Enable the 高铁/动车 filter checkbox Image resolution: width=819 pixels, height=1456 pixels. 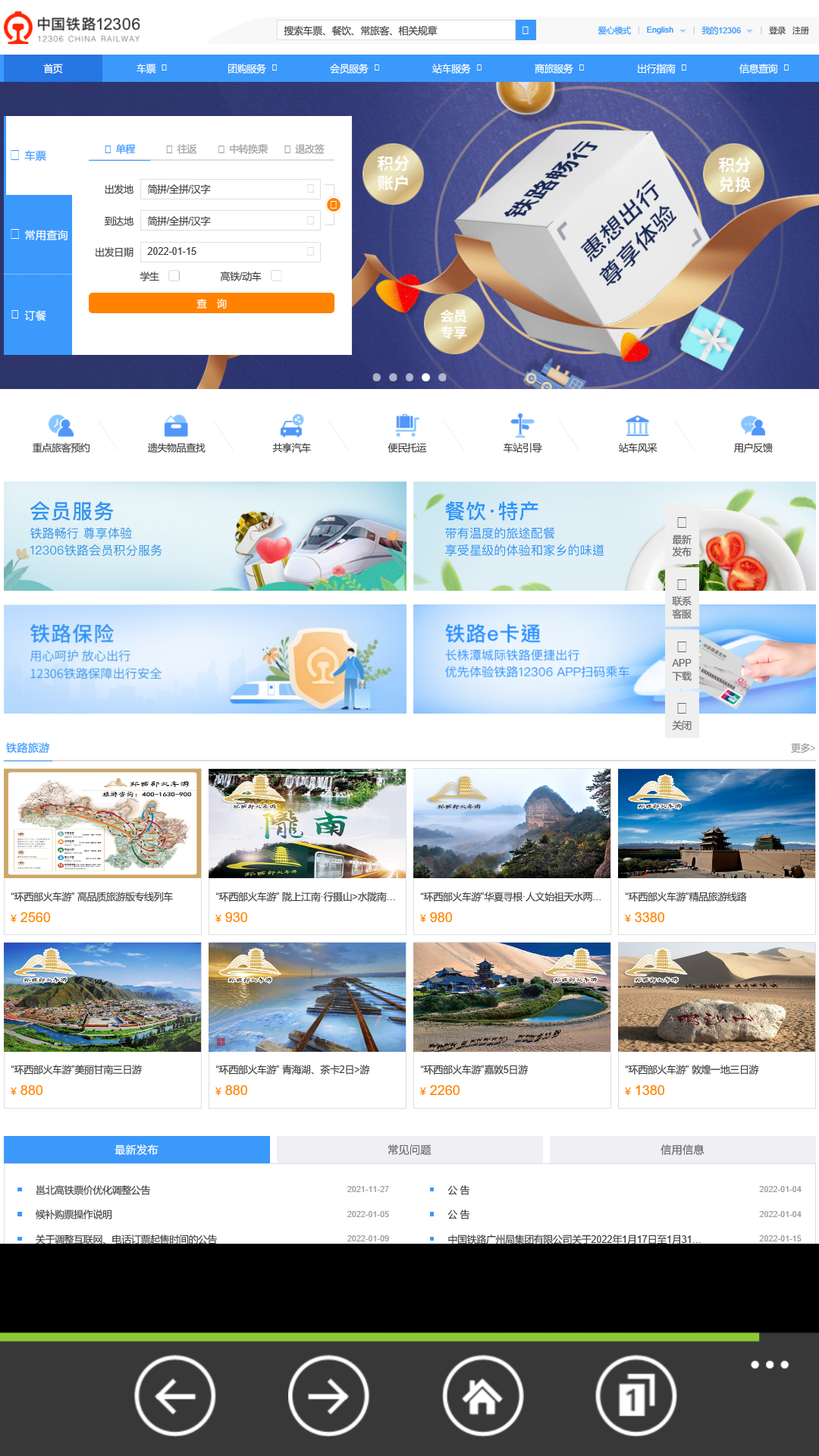pos(276,276)
